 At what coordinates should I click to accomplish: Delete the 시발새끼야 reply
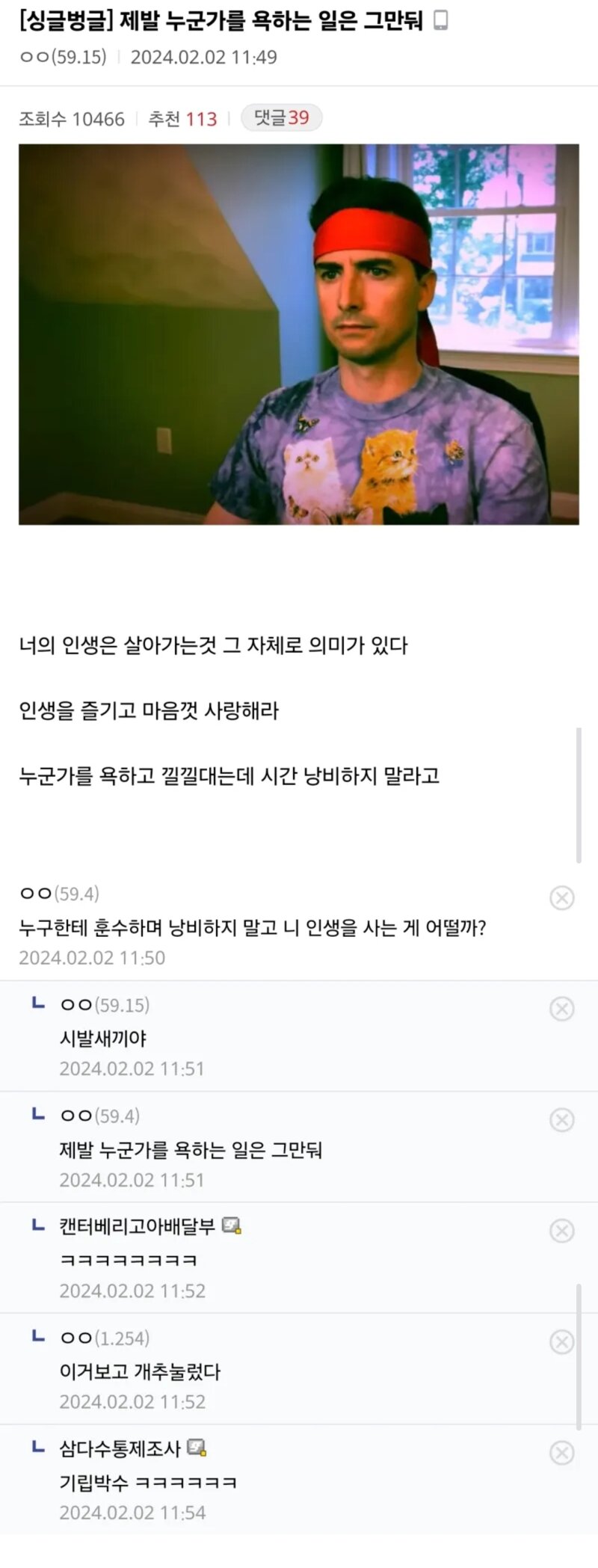coord(561,1009)
